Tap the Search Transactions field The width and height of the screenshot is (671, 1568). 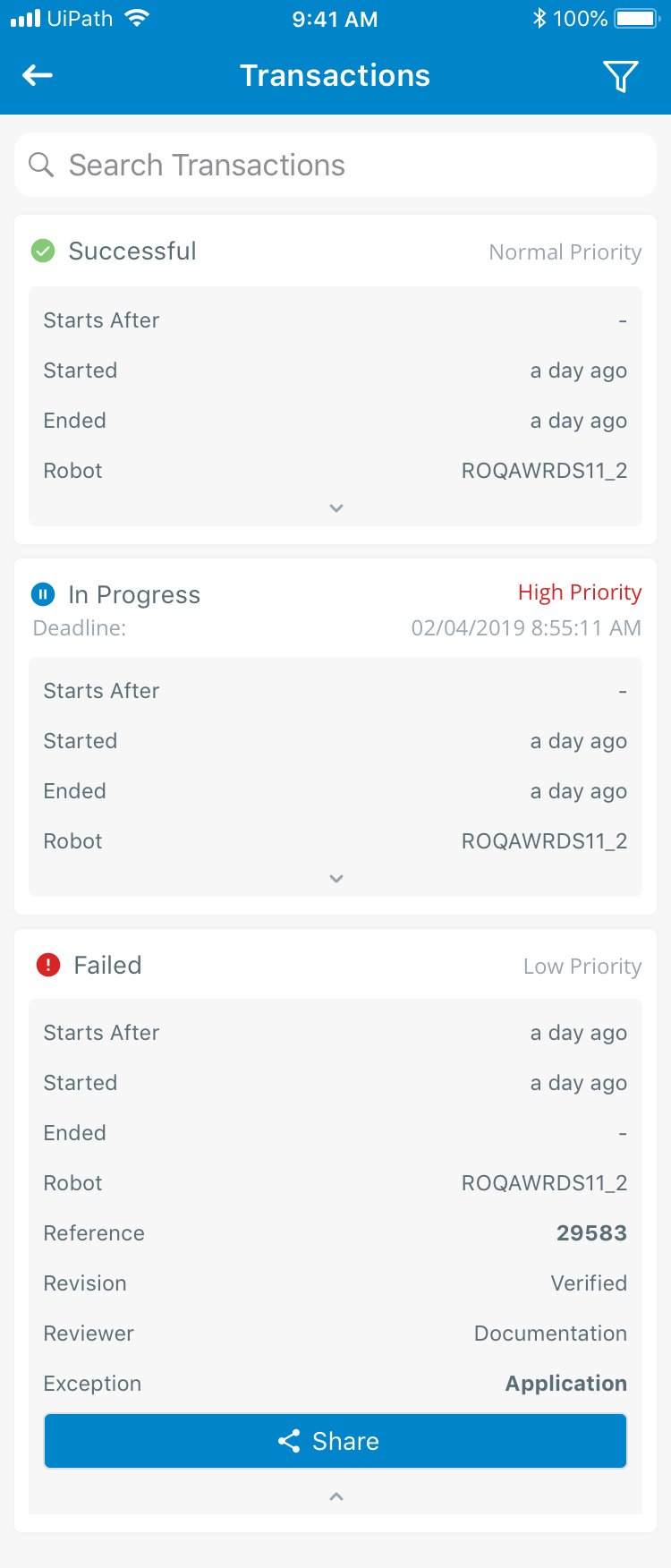[335, 166]
